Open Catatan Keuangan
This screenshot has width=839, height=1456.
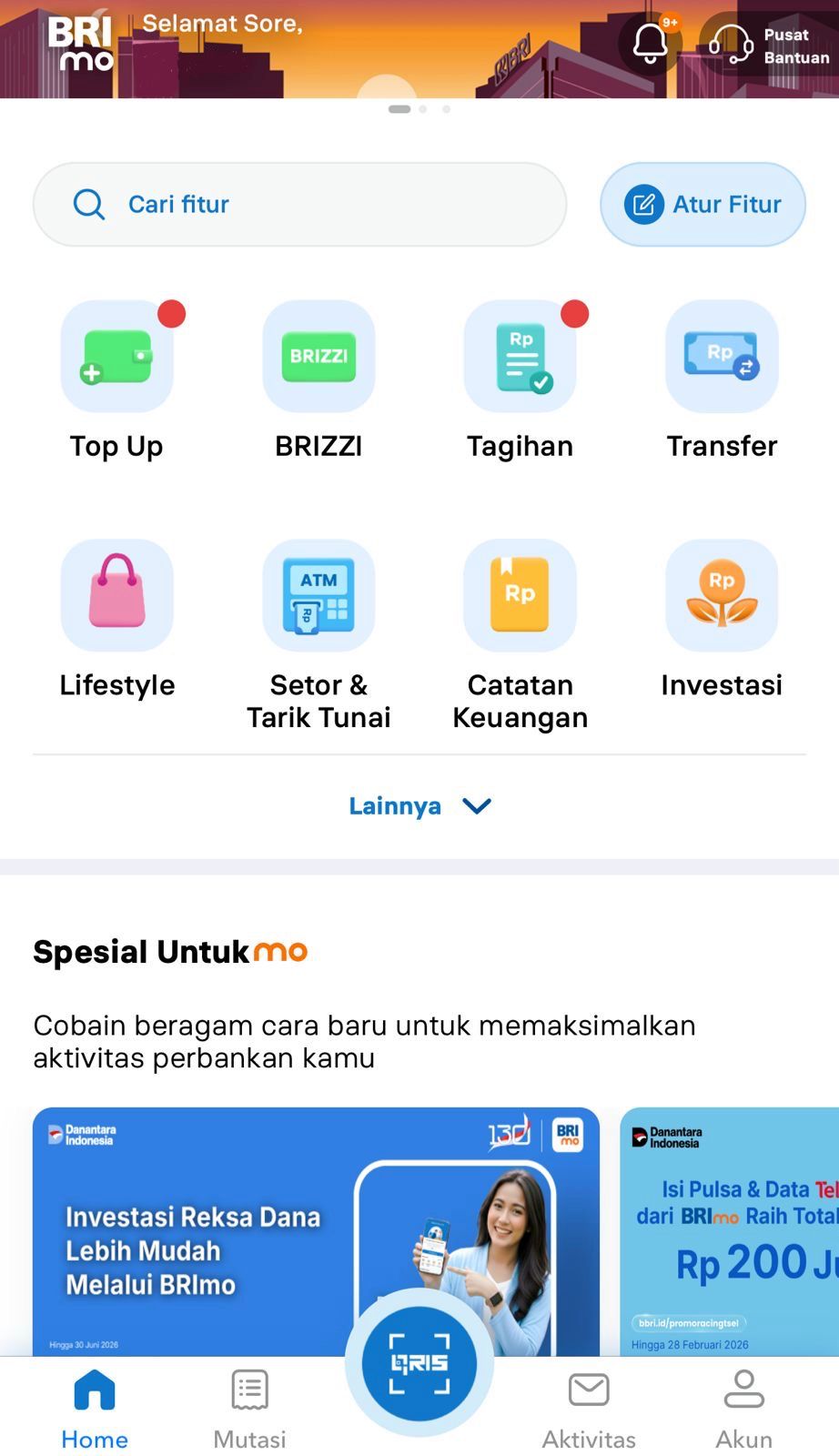[x=521, y=635]
